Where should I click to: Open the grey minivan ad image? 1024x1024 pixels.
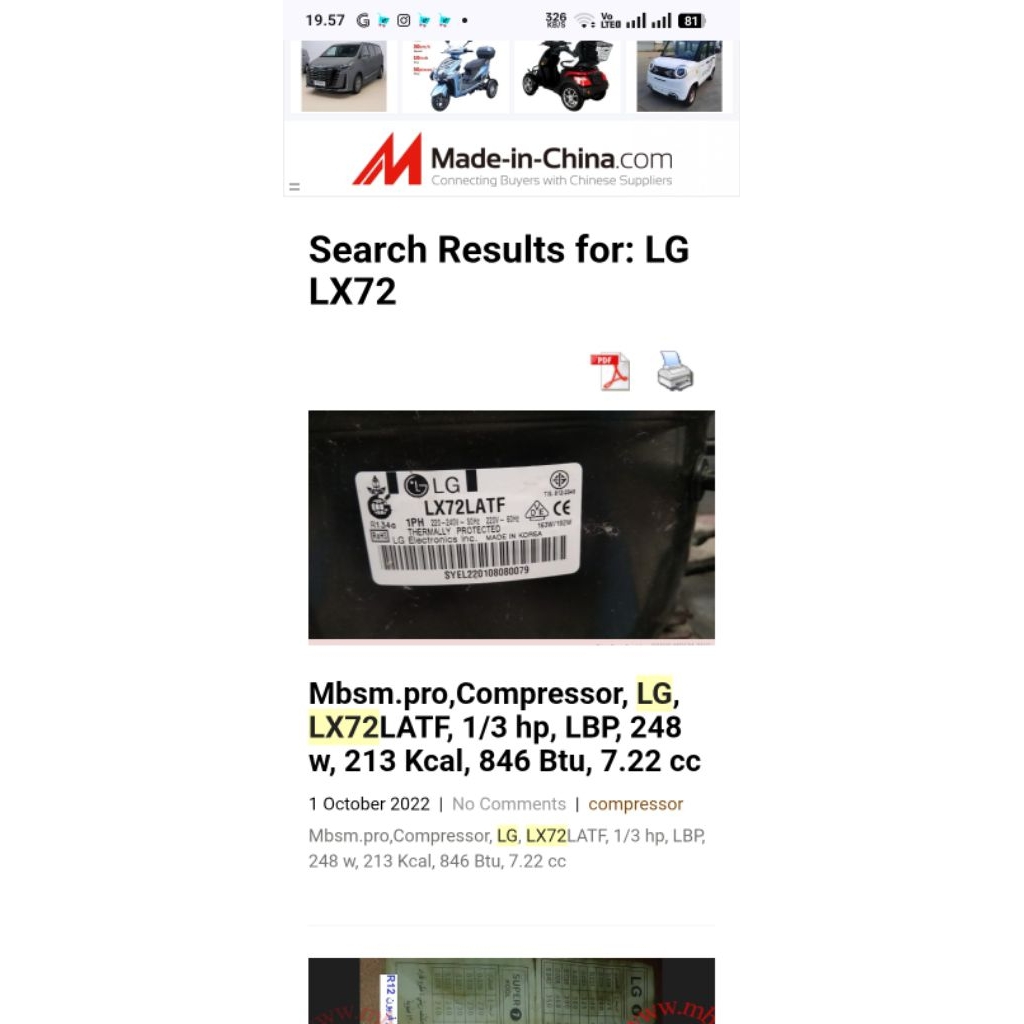(344, 76)
